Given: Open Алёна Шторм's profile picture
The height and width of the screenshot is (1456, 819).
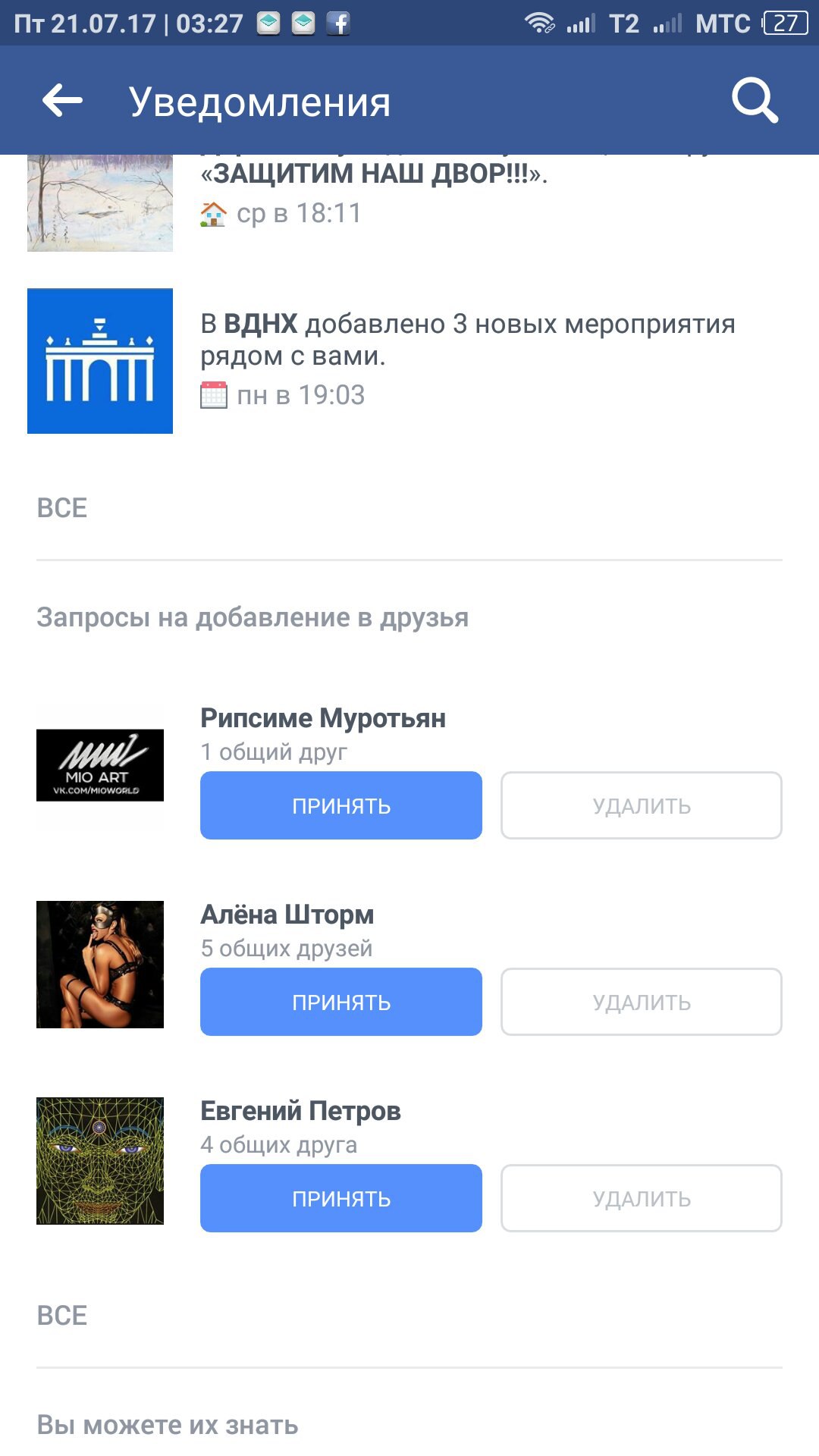Looking at the screenshot, I should 100,965.
